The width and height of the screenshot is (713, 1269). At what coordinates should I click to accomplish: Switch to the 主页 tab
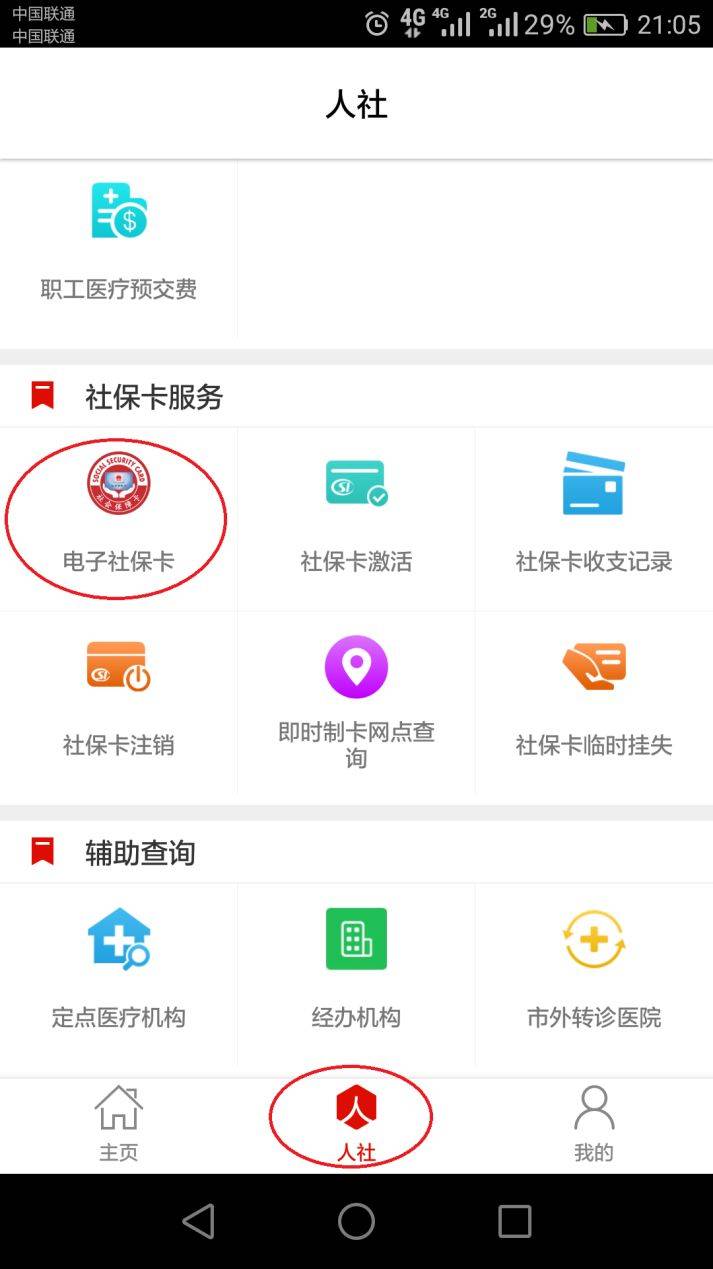coord(118,1124)
